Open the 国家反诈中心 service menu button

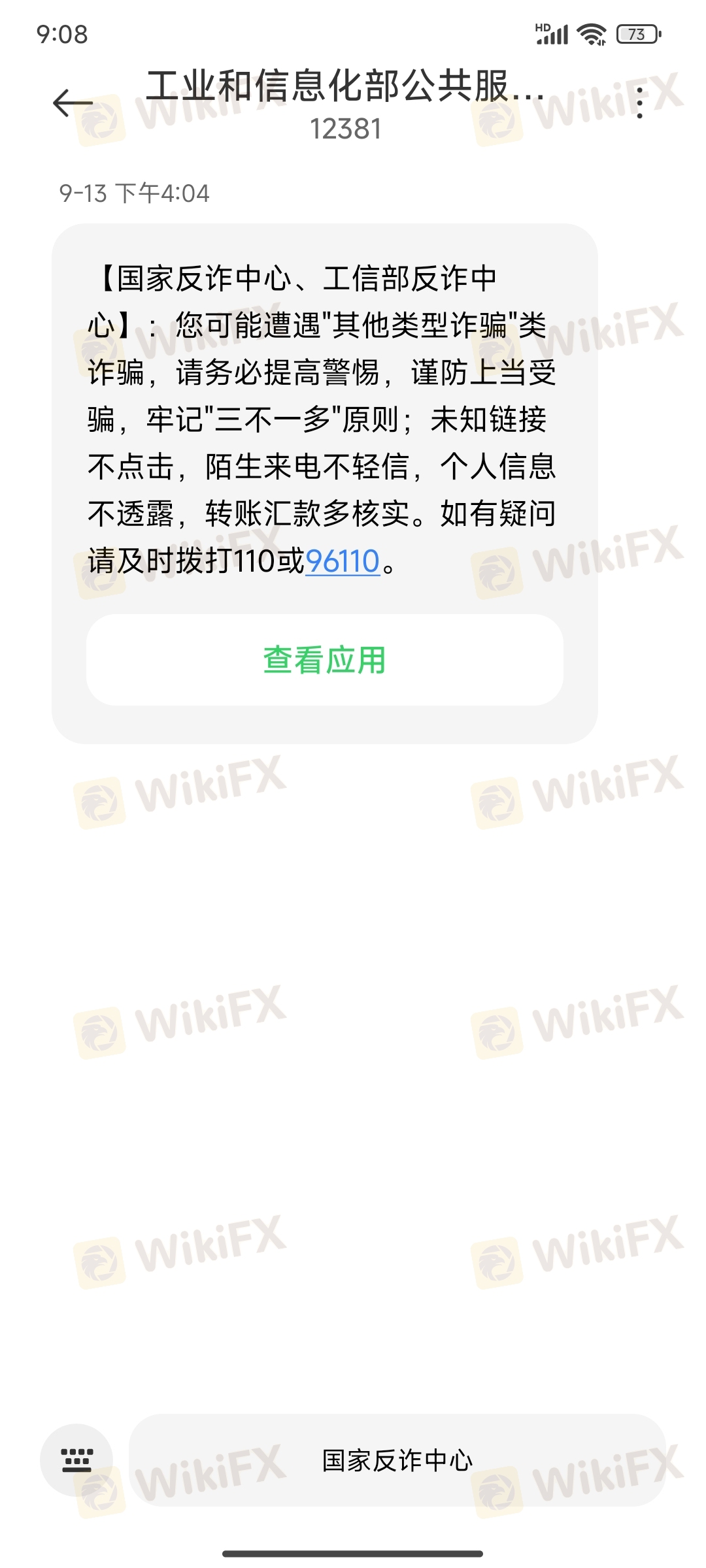pyautogui.click(x=397, y=1460)
